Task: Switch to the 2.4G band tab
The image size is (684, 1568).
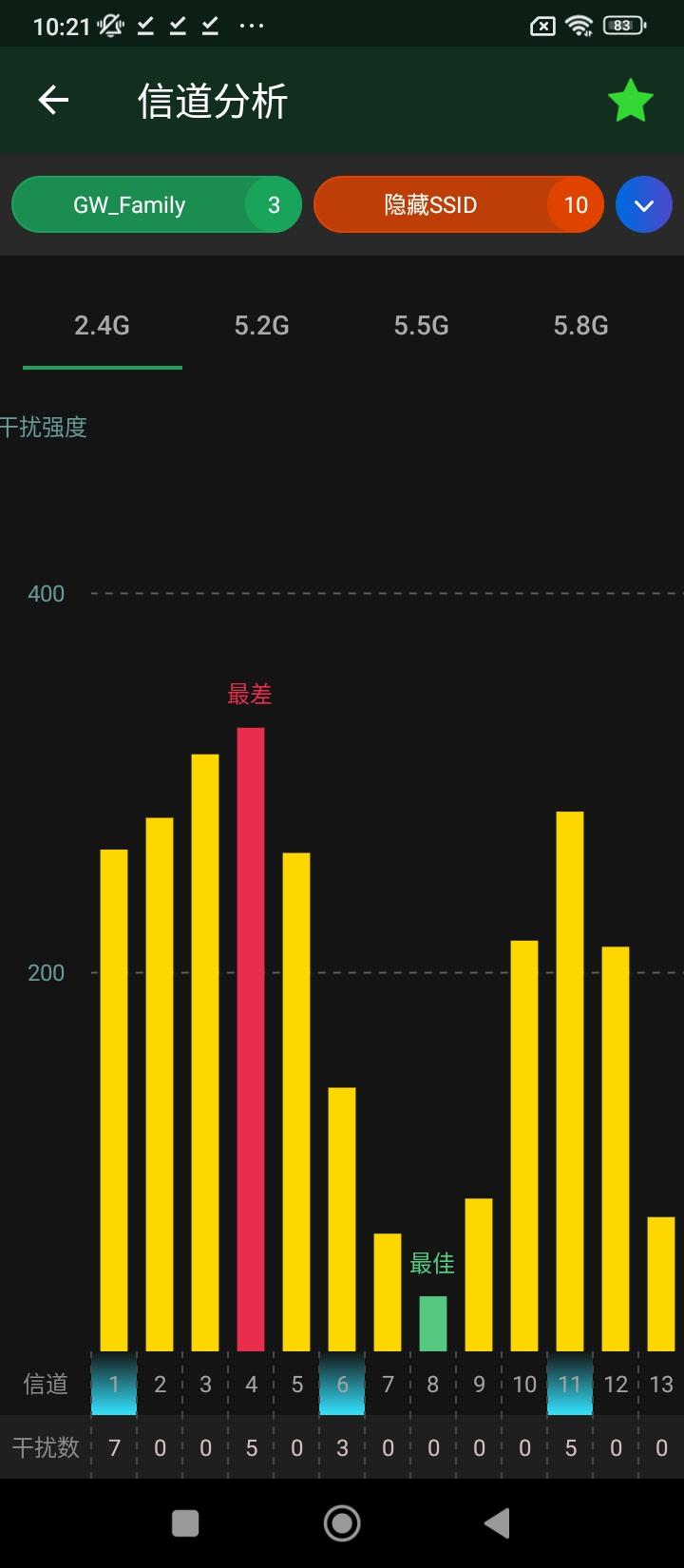Action: (x=102, y=326)
